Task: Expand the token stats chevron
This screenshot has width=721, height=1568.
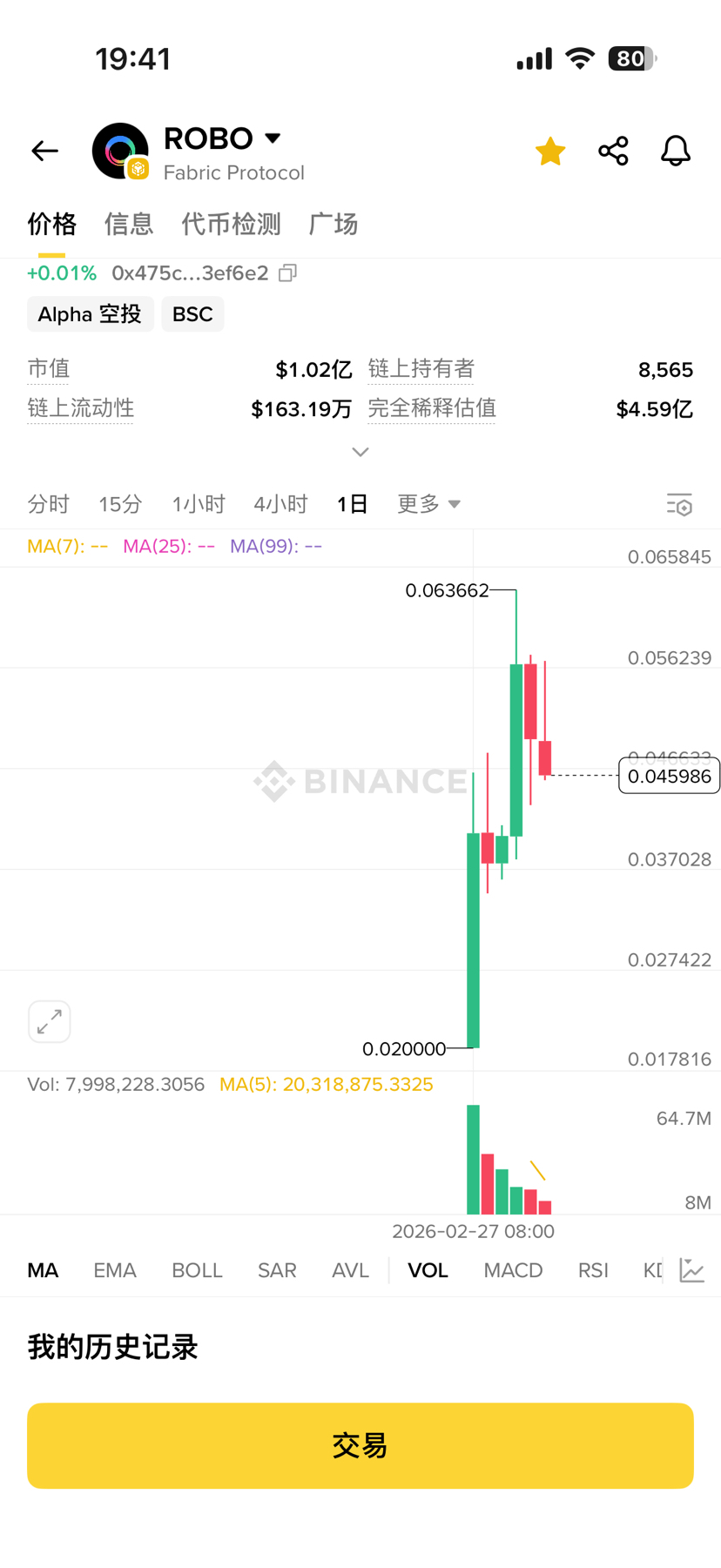Action: [360, 452]
